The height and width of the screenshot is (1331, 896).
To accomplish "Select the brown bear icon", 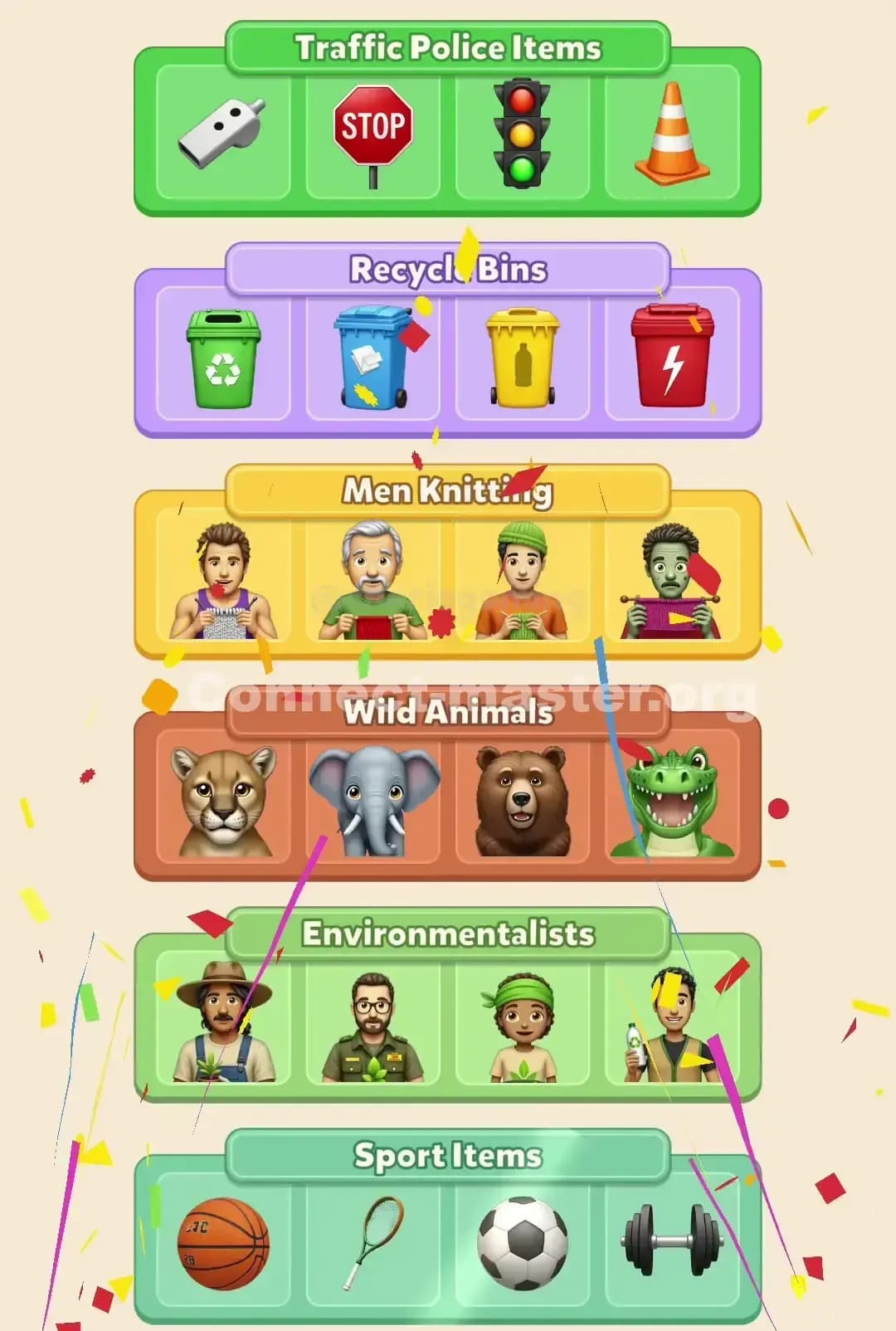I will tap(523, 801).
